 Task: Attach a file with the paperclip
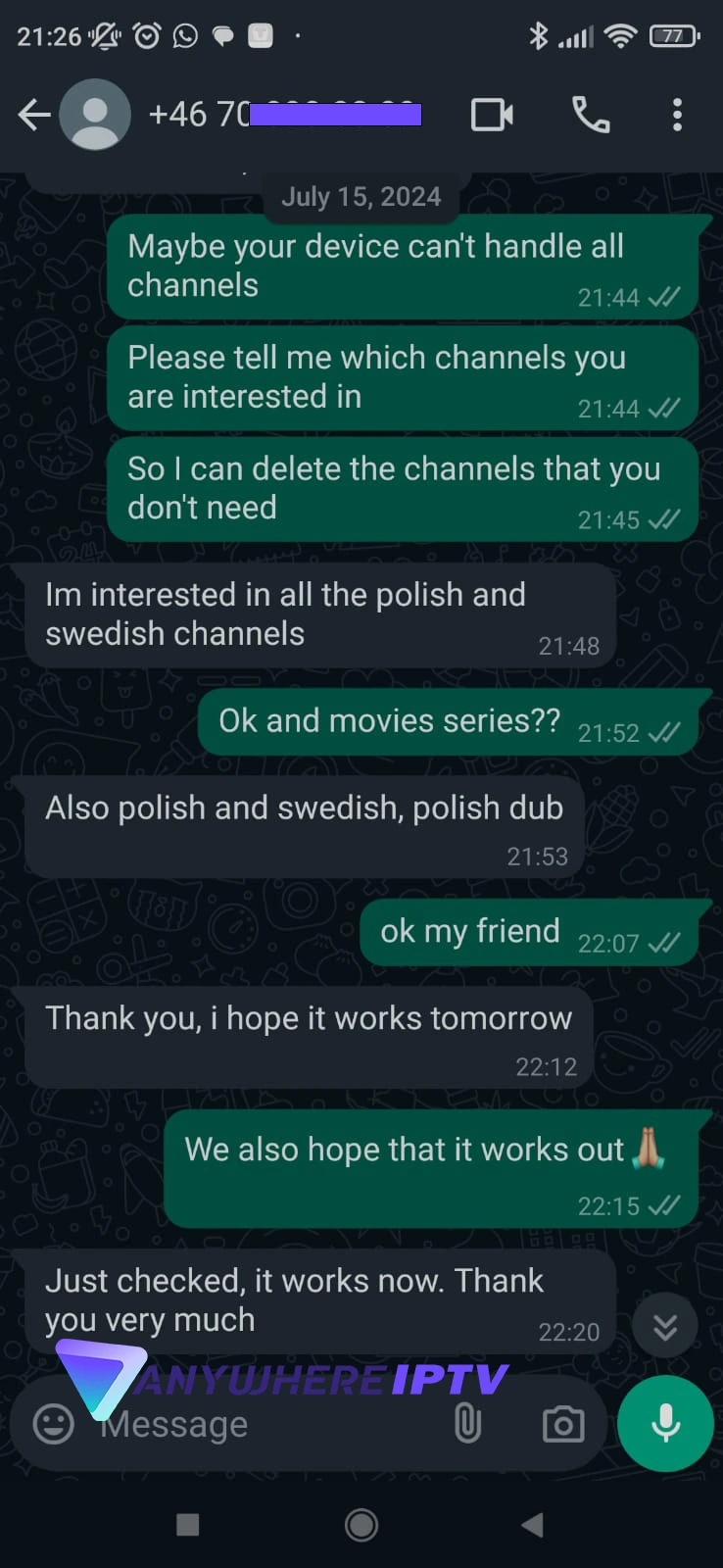[468, 1424]
